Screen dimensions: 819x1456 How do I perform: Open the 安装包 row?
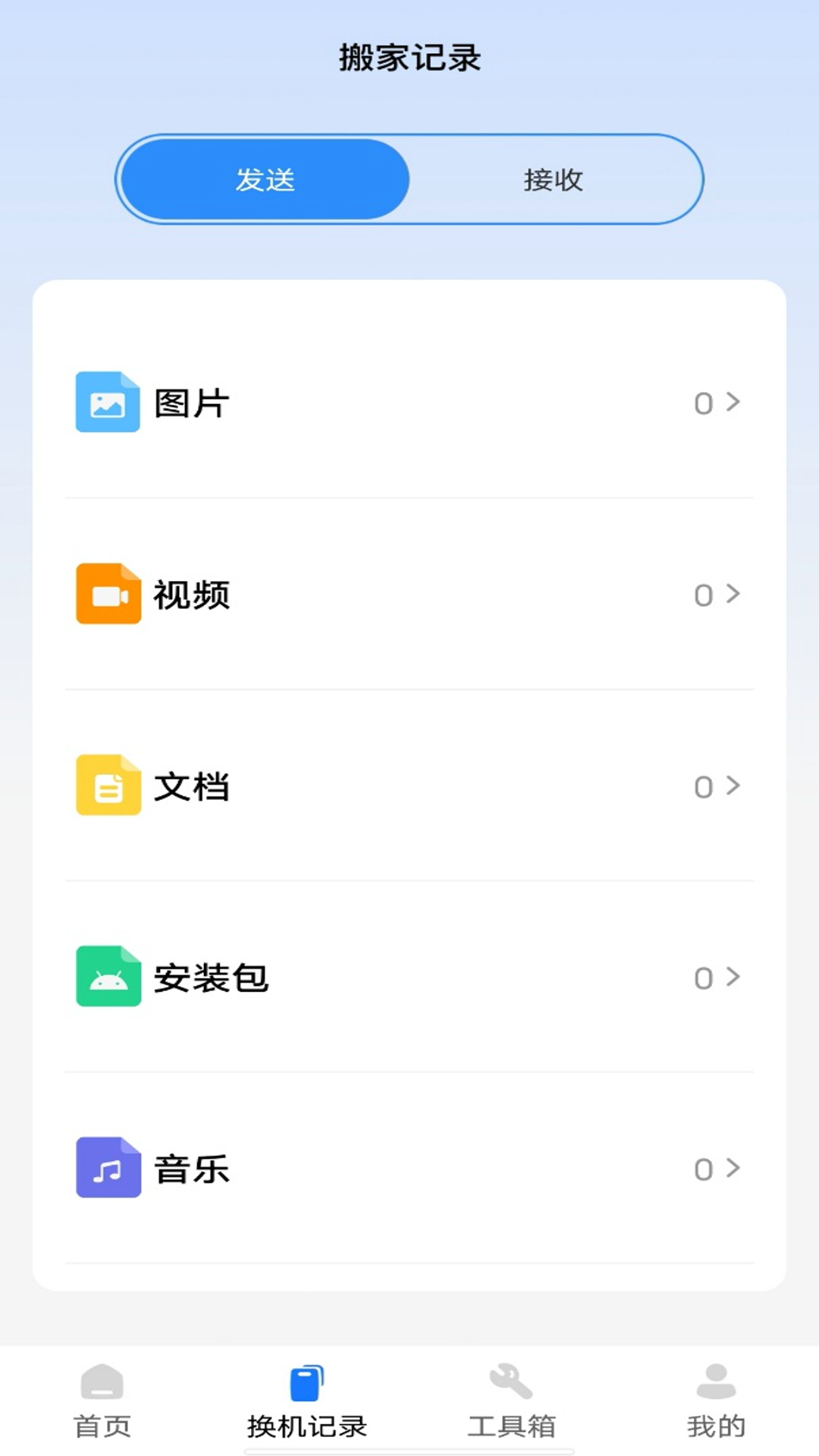pos(409,977)
